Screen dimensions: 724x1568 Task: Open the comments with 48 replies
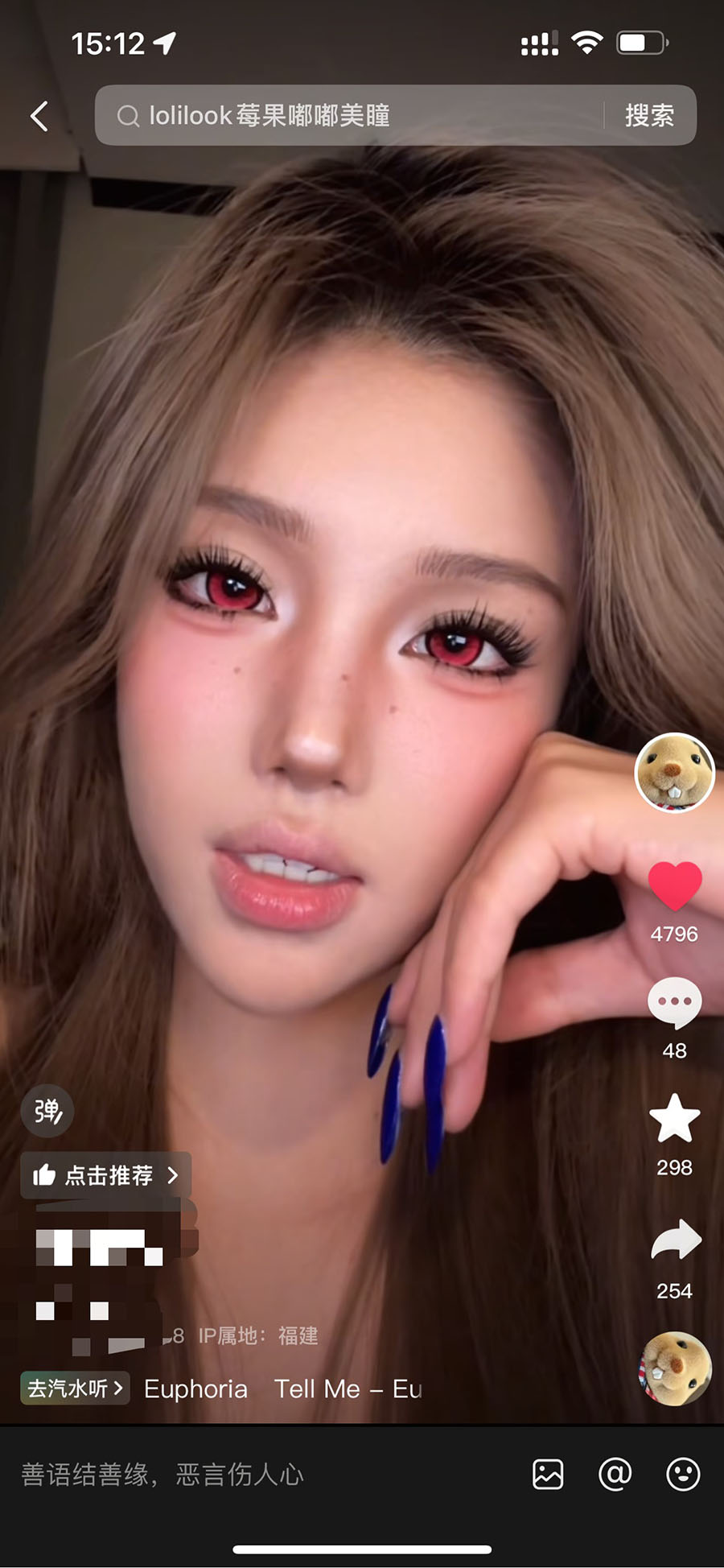tap(674, 1003)
